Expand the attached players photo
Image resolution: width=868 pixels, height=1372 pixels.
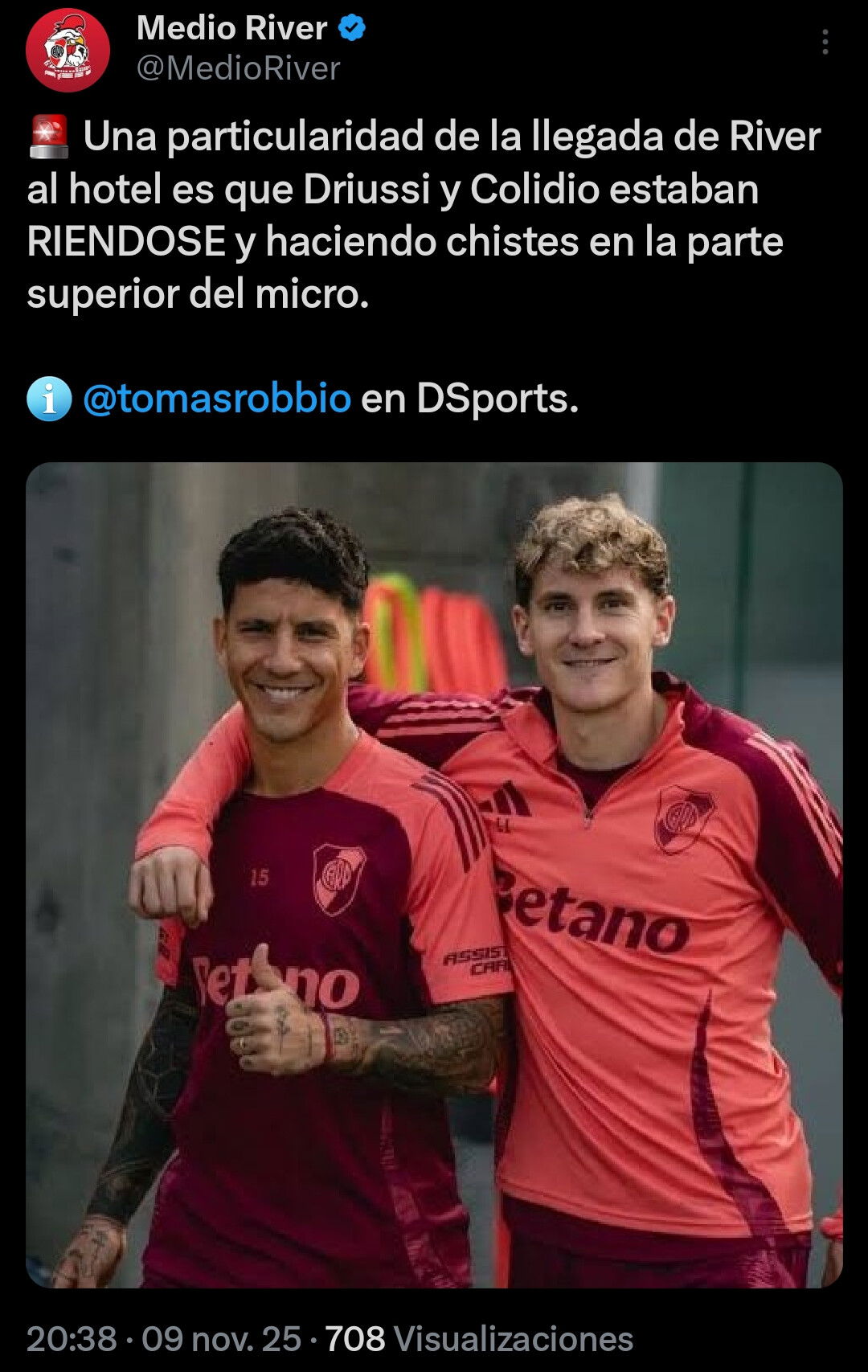click(x=434, y=874)
